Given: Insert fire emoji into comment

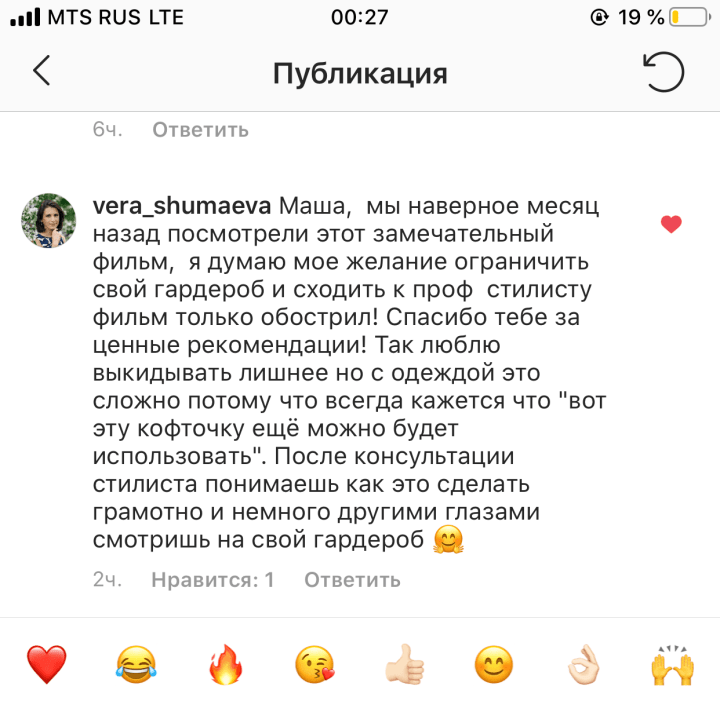Looking at the screenshot, I should 225,663.
